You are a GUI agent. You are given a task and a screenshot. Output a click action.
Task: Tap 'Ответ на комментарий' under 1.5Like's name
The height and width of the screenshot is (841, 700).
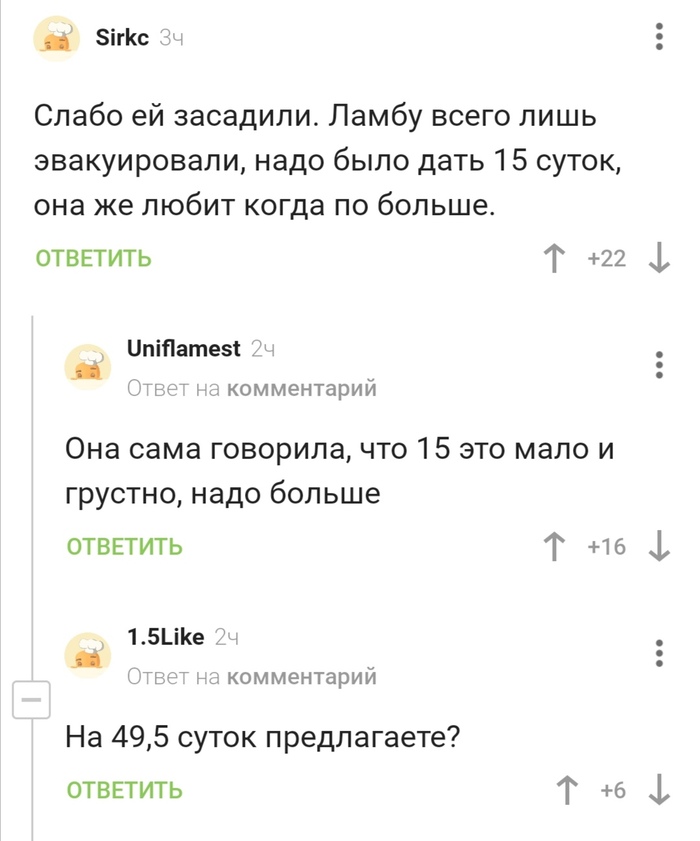coord(251,676)
